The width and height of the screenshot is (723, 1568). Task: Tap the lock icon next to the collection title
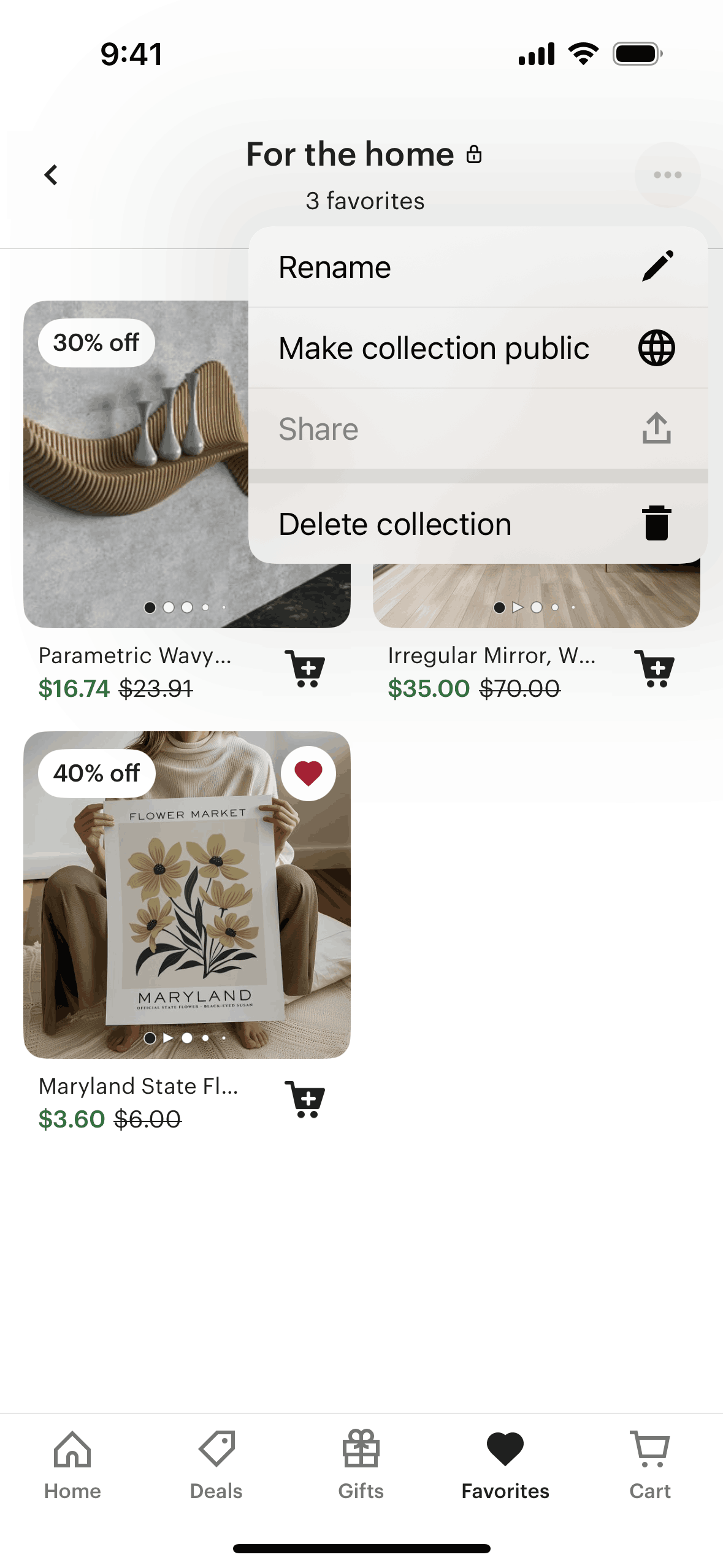[x=474, y=155]
